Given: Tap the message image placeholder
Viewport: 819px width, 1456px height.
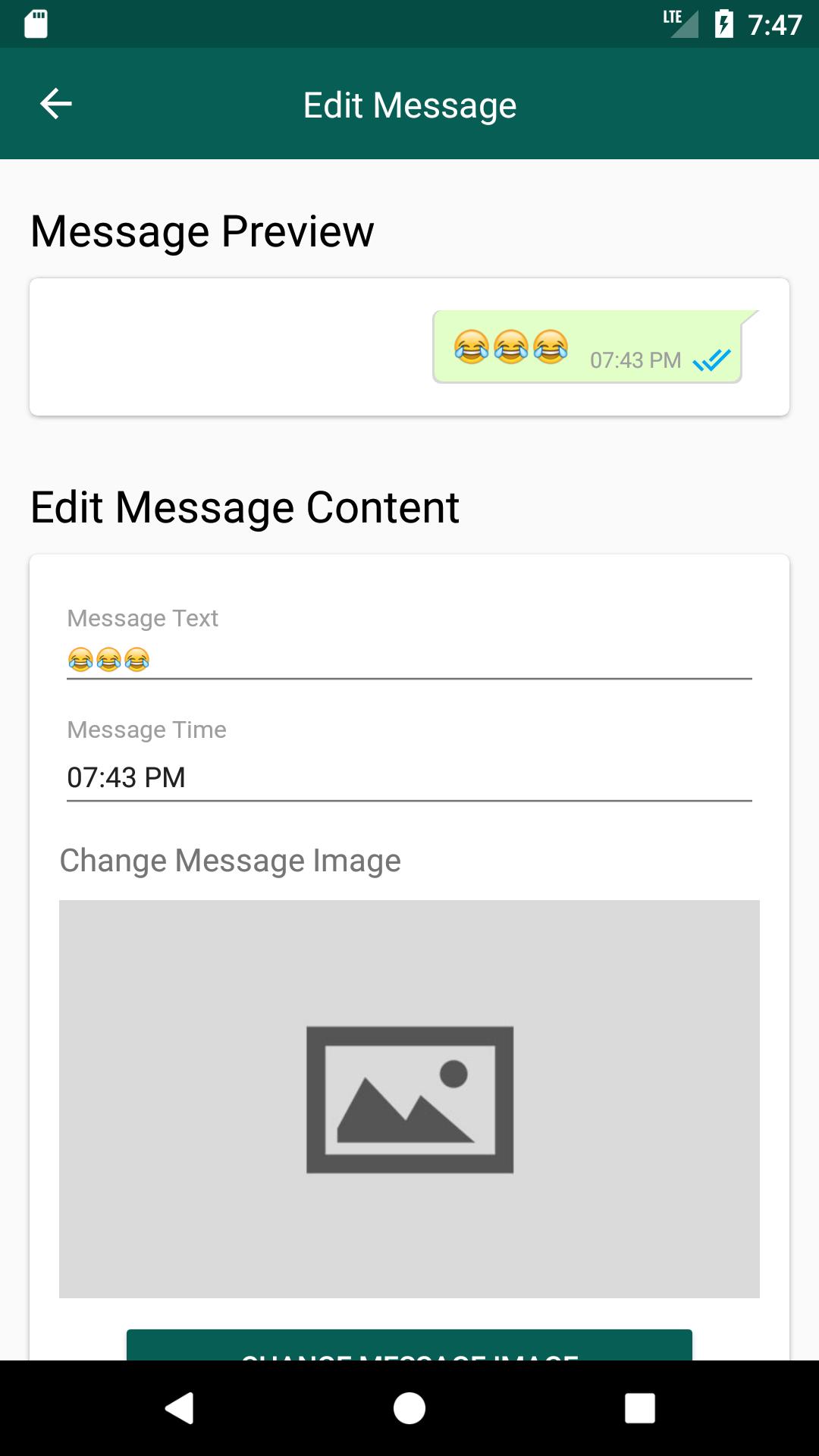Looking at the screenshot, I should pos(409,1098).
